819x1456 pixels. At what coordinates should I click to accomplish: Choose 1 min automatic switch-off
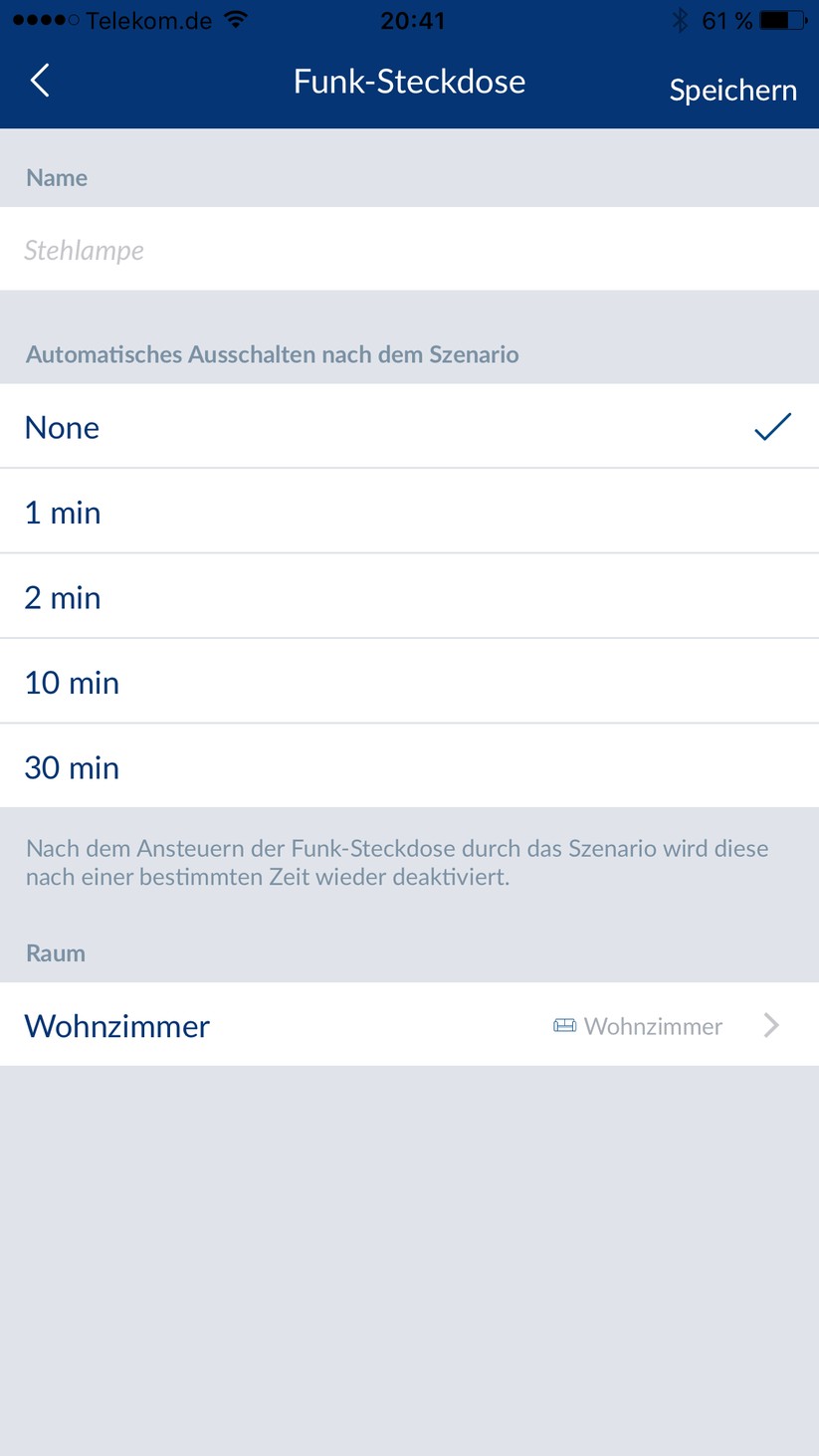(409, 513)
